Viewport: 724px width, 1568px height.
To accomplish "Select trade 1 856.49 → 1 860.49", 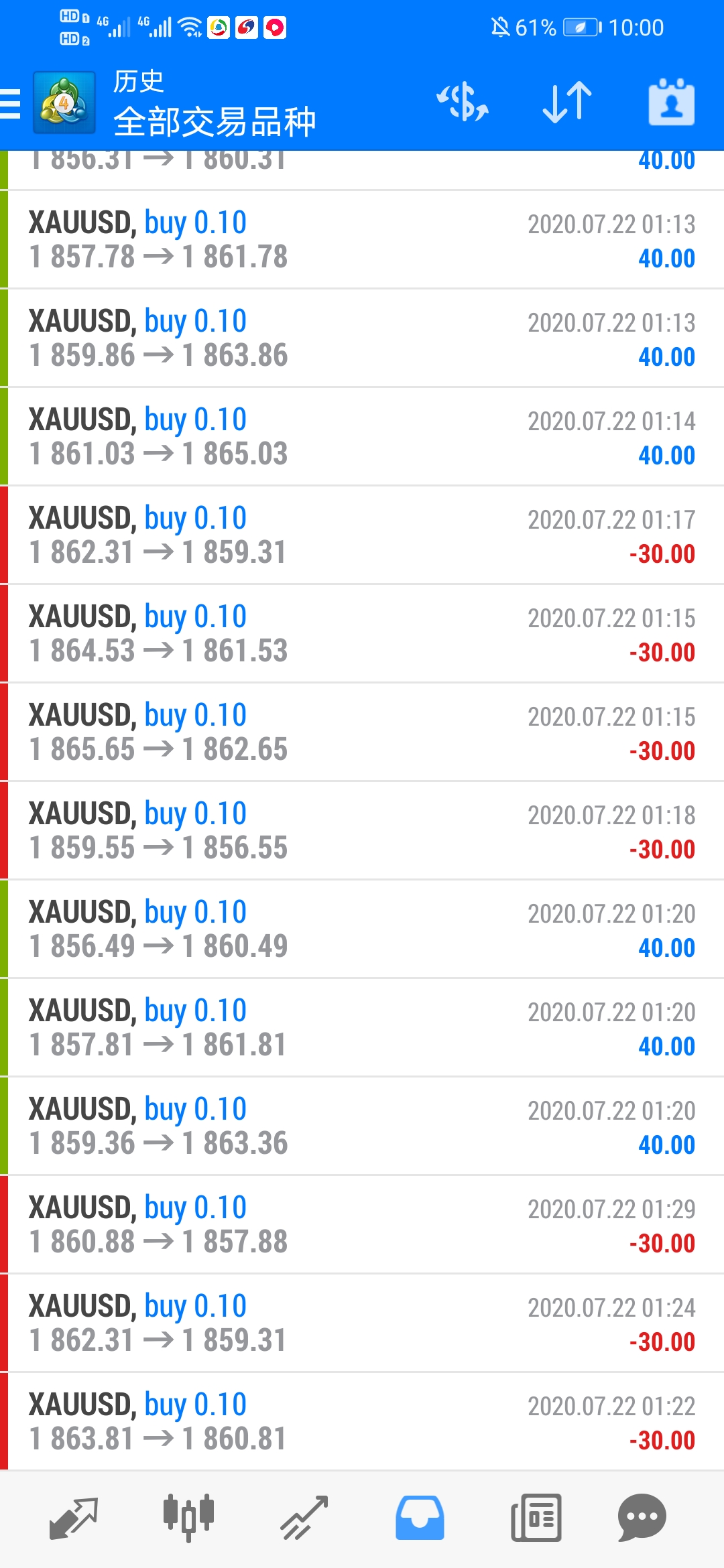I will tap(362, 929).
